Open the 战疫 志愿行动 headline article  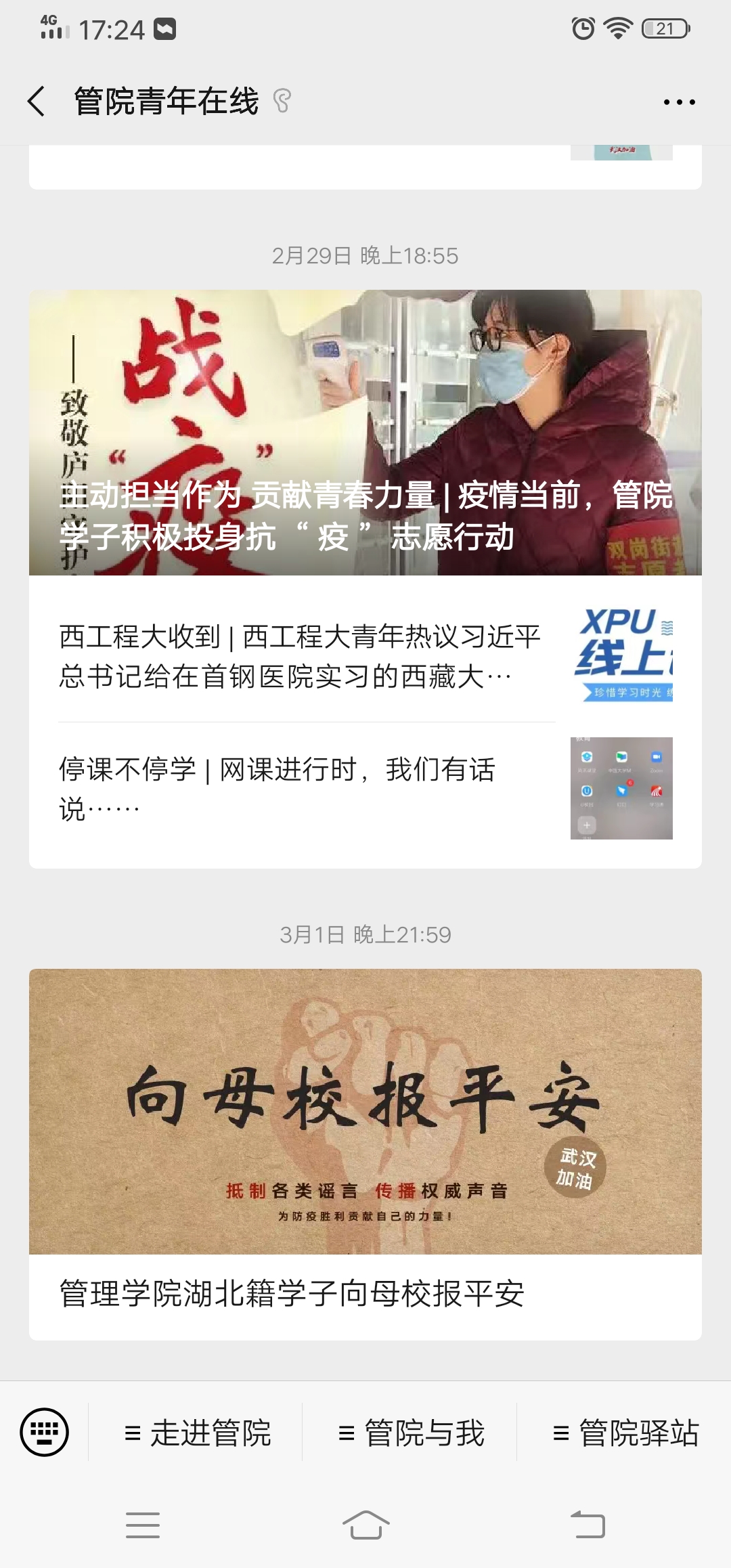[365, 433]
